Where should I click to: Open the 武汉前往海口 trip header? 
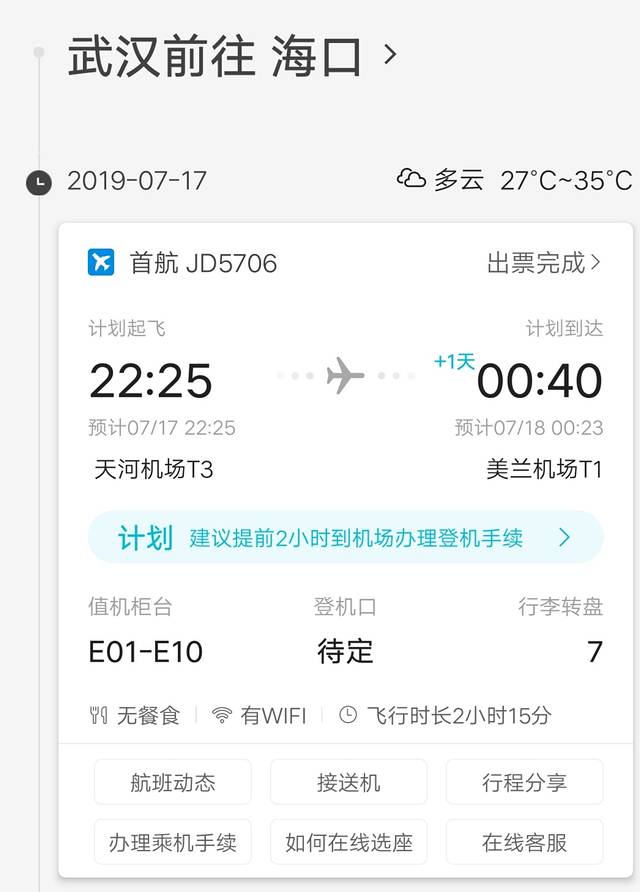232,56
